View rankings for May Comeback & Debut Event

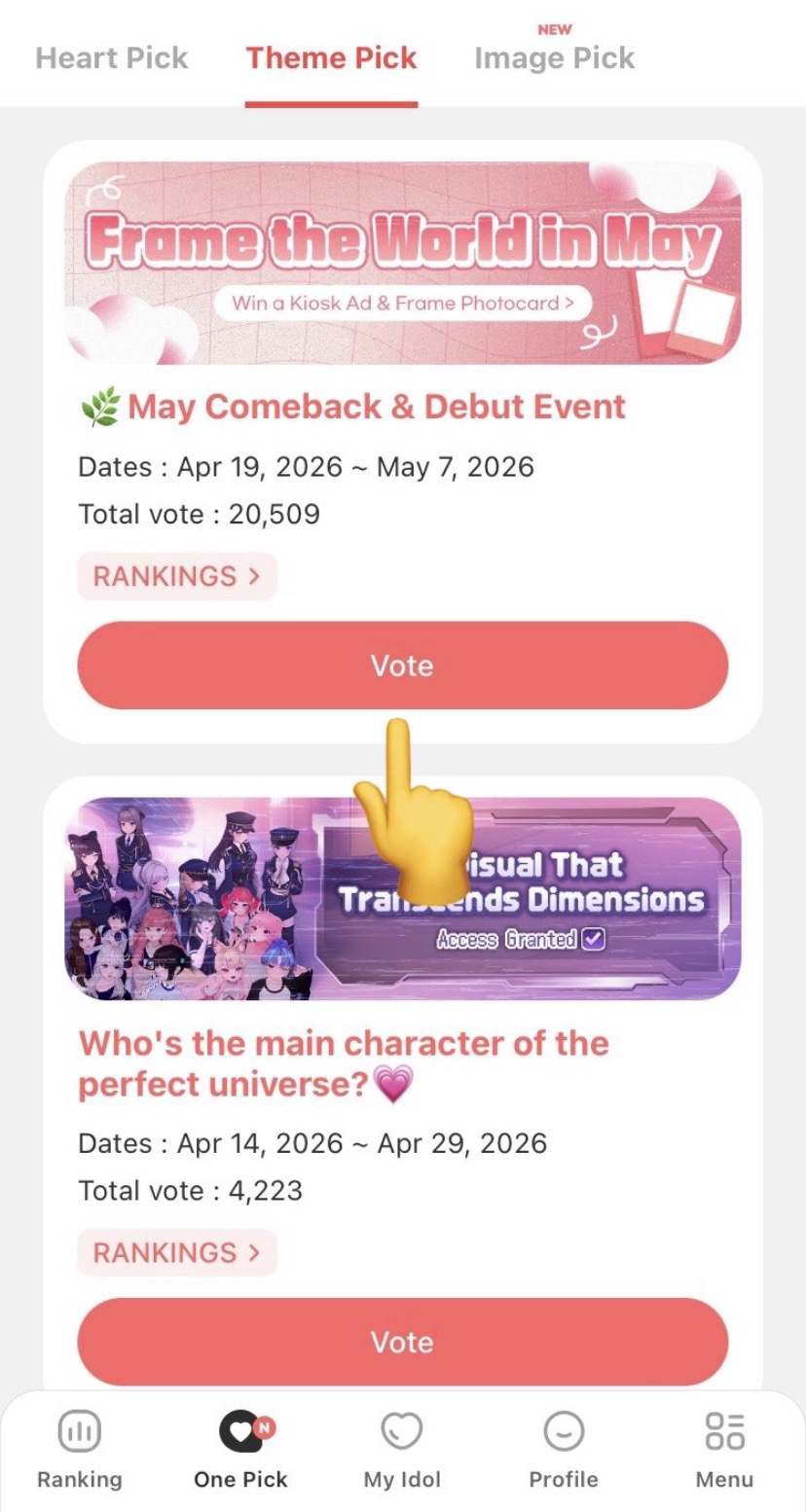click(x=176, y=576)
